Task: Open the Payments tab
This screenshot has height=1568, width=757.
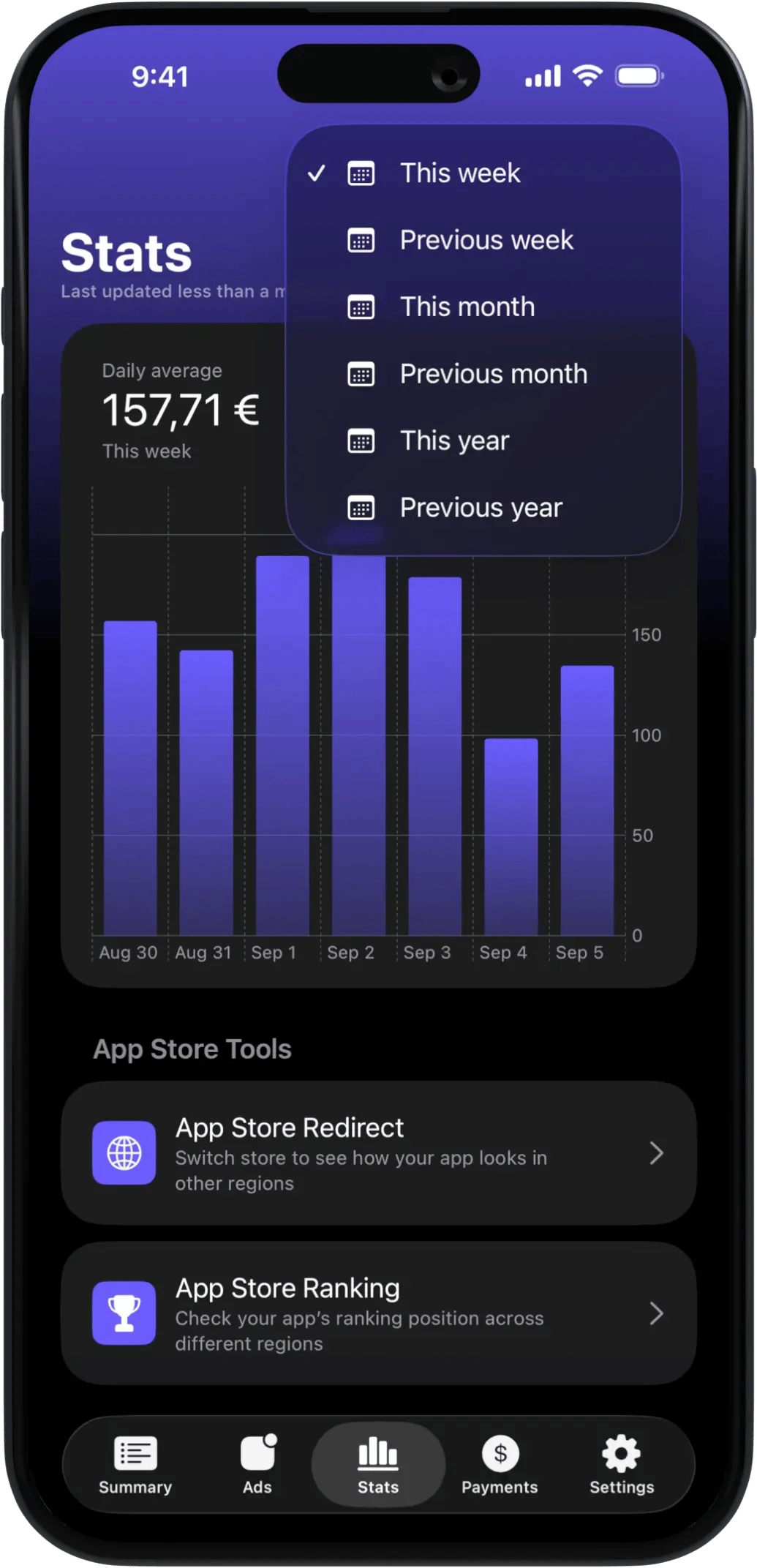Action: (x=500, y=1464)
